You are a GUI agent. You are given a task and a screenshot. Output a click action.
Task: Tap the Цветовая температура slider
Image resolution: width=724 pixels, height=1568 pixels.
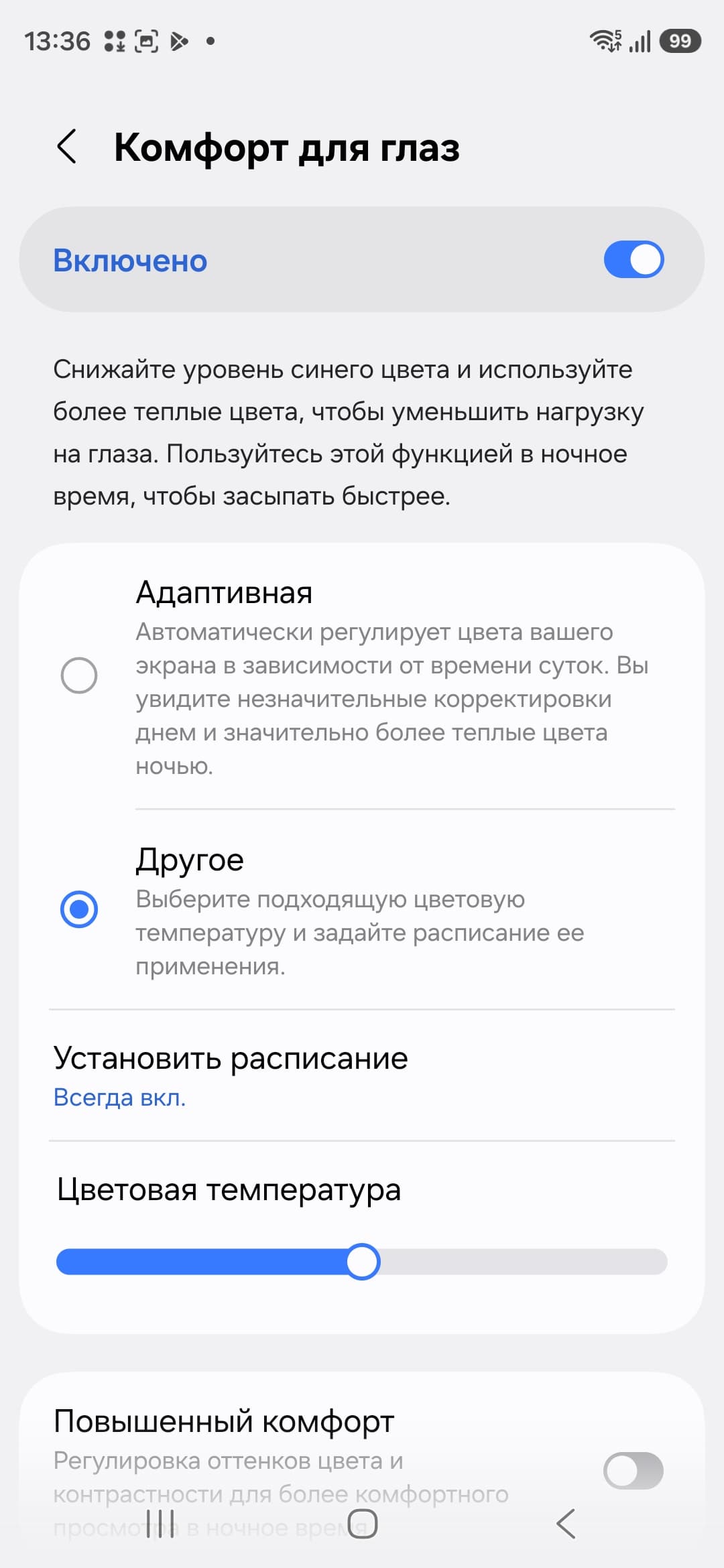tap(362, 1262)
